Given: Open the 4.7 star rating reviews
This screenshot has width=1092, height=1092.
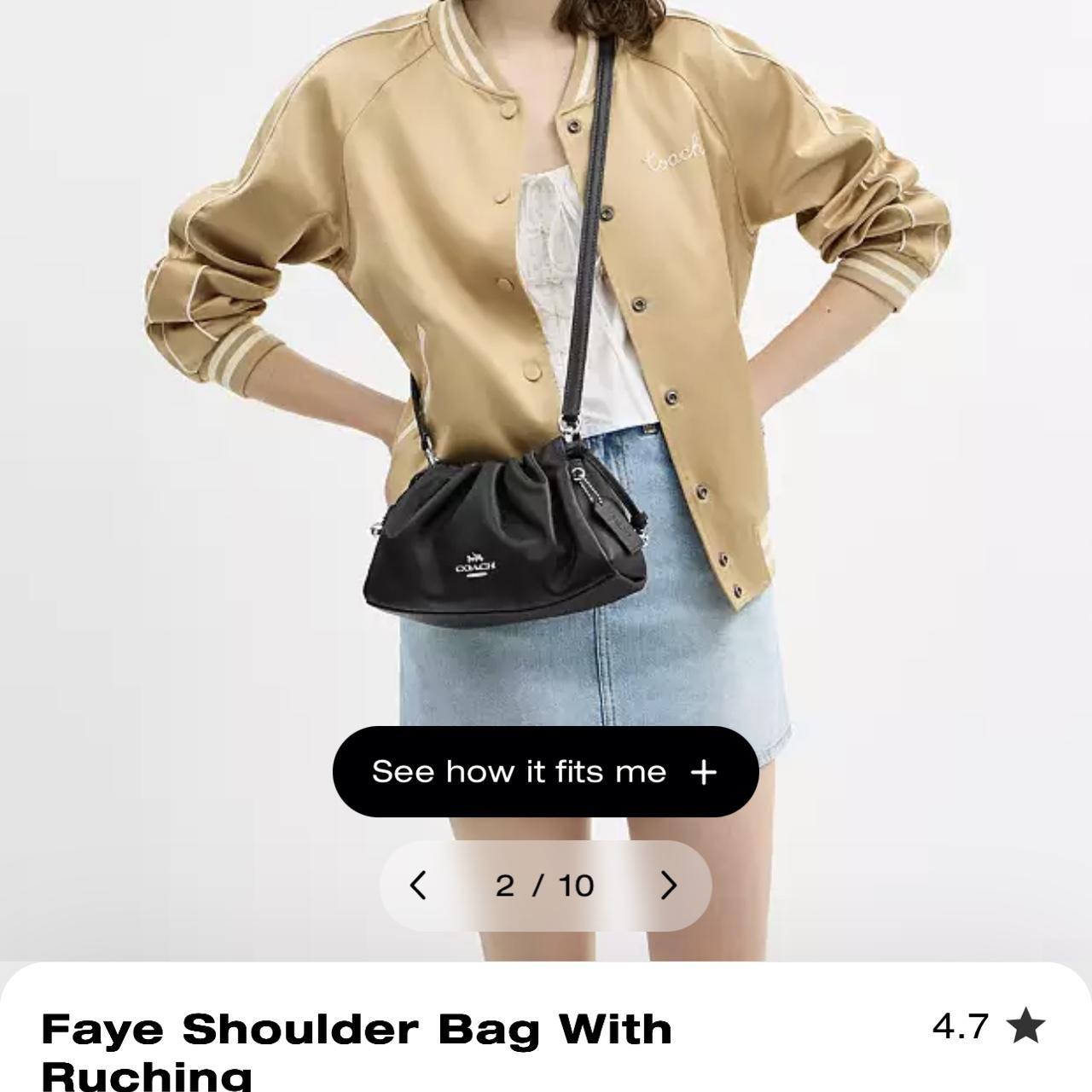Looking at the screenshot, I should 988,1026.
